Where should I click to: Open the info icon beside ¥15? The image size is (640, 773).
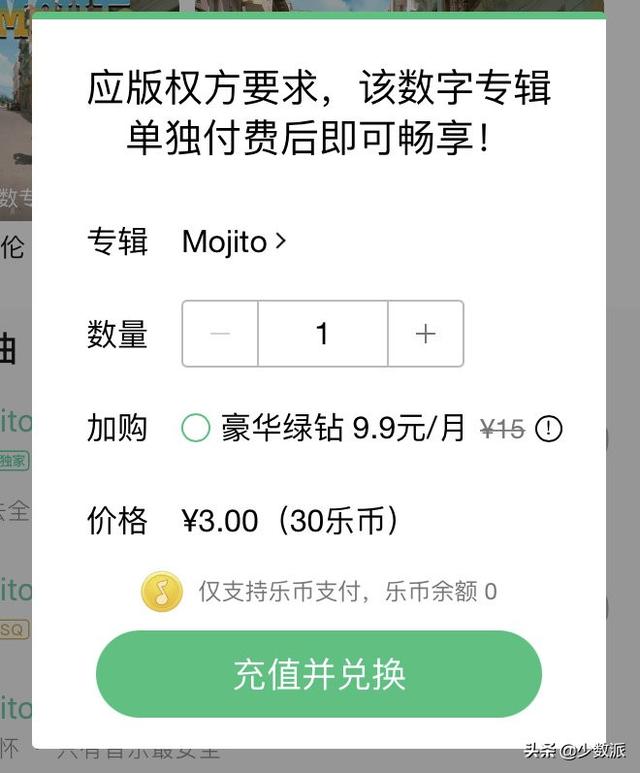point(549,429)
